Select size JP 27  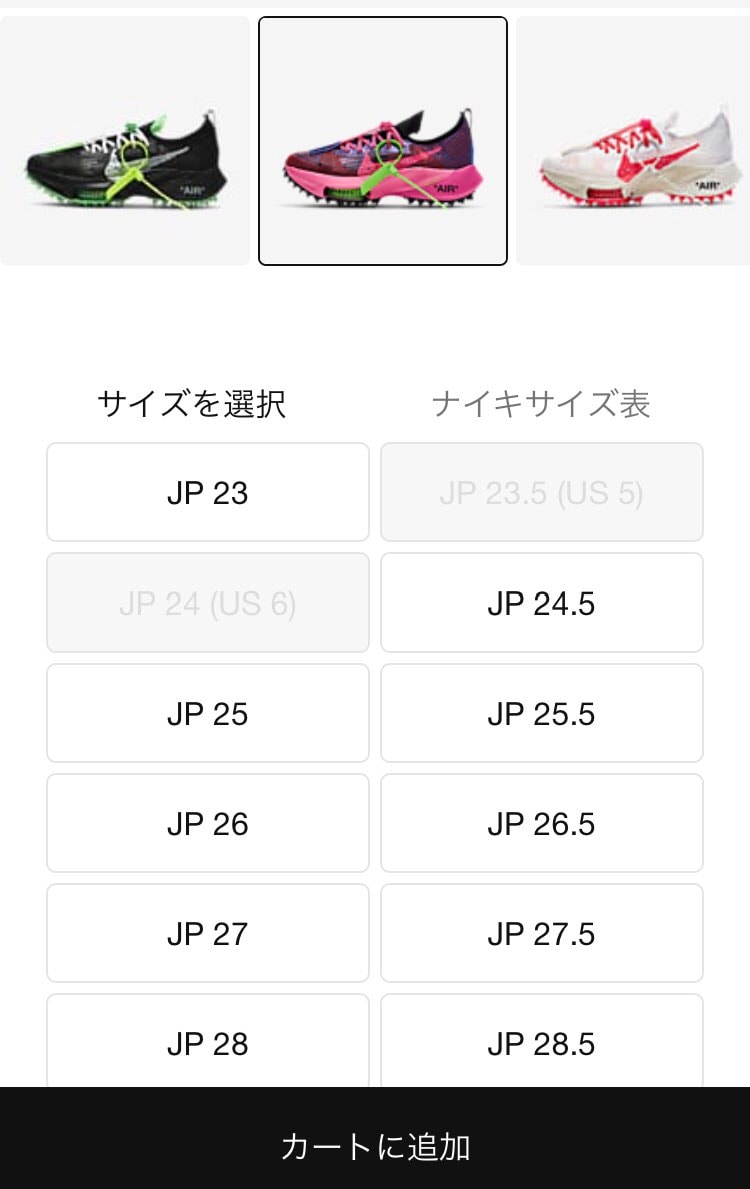point(207,933)
